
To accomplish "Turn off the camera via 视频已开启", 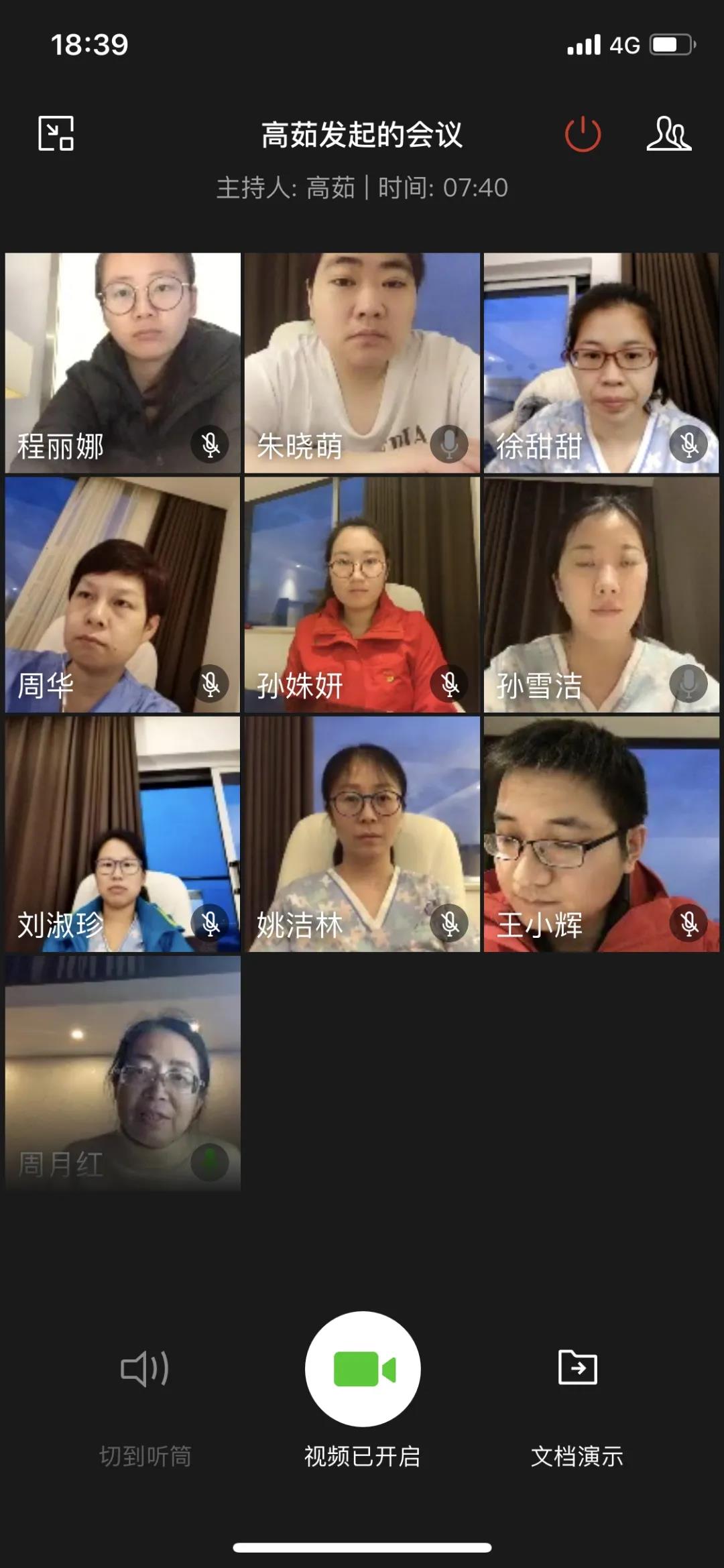I will pos(363,1369).
